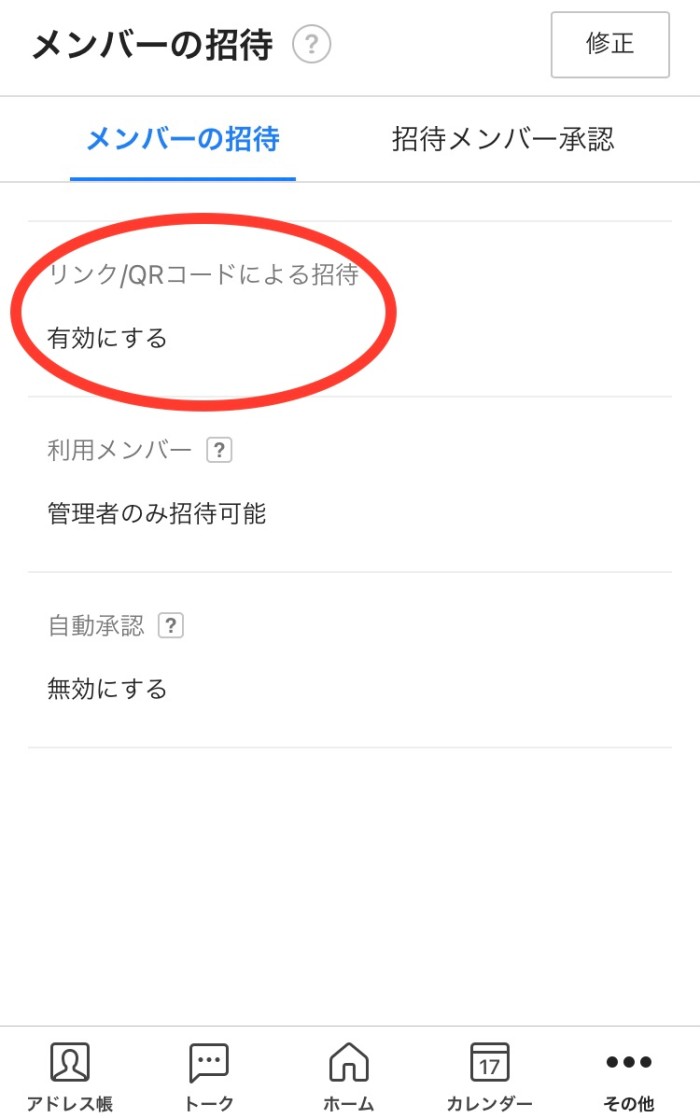Open アドレス帳 in bottom navigation
Screen dimensions: 700x1118
coord(69,1075)
